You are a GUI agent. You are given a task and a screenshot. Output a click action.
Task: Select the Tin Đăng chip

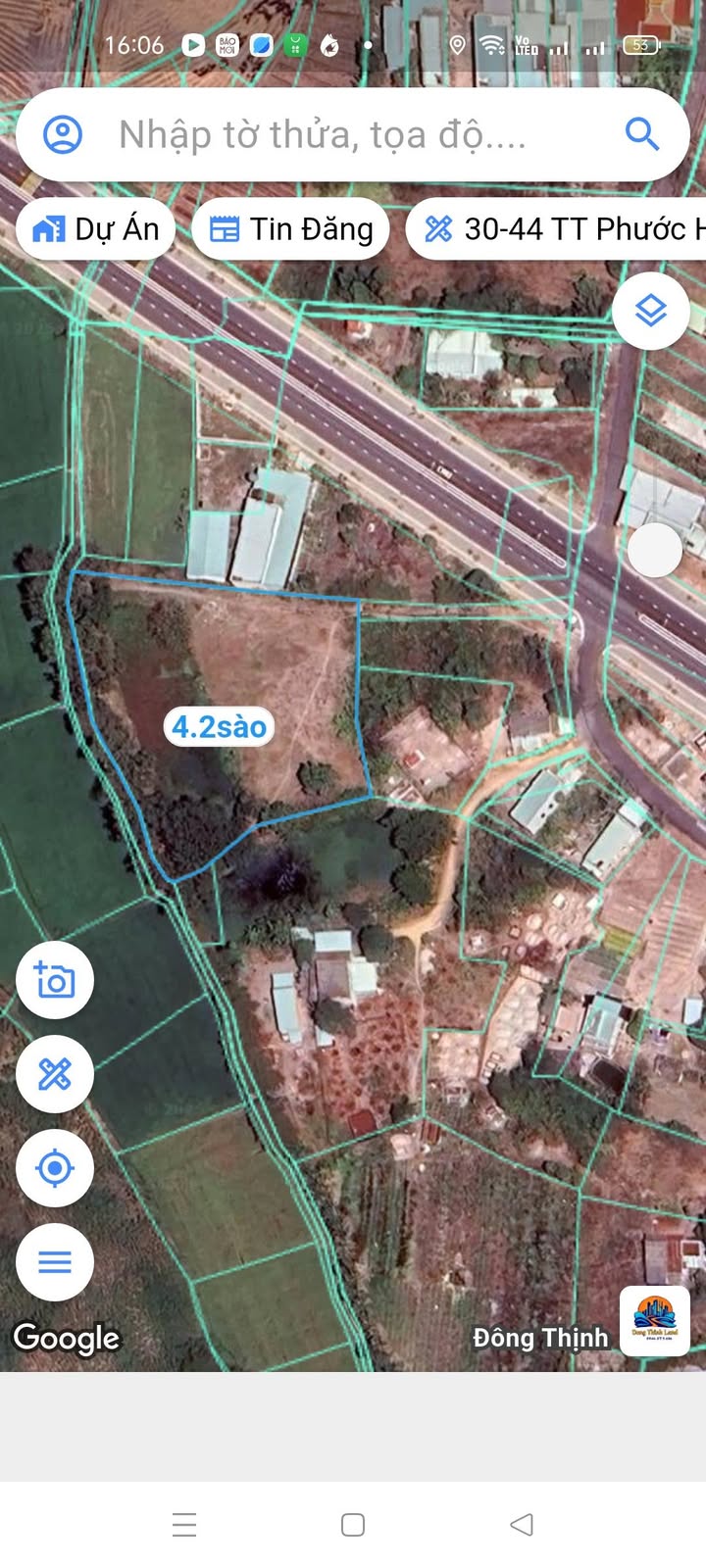pyautogui.click(x=291, y=229)
